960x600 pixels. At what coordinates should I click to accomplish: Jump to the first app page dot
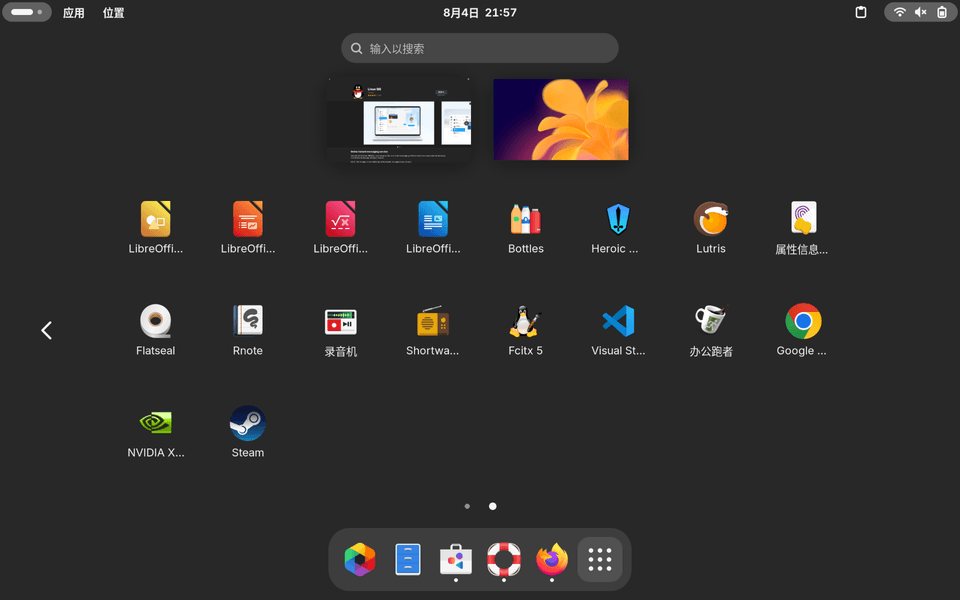pos(467,506)
